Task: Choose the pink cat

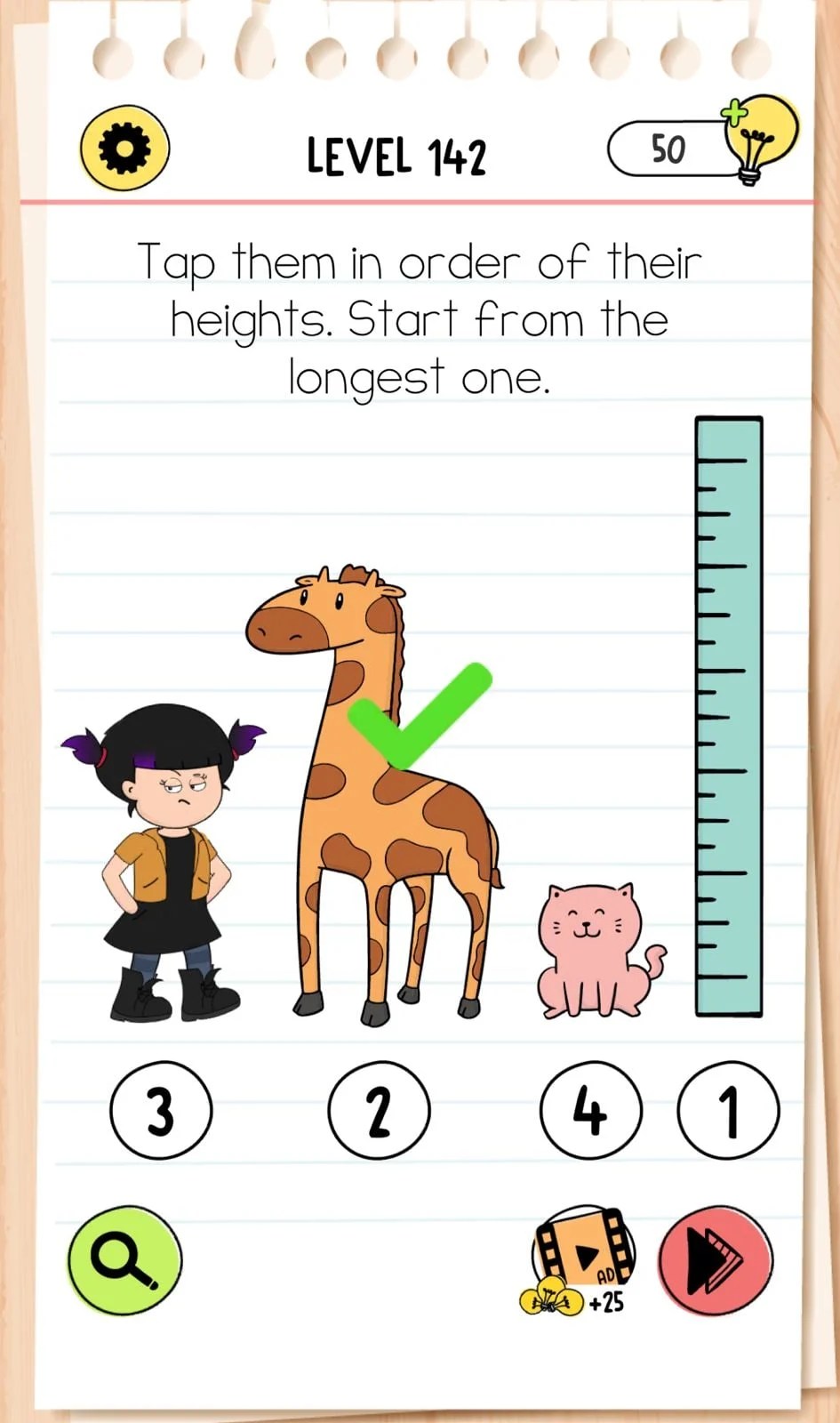Action: click(x=596, y=952)
